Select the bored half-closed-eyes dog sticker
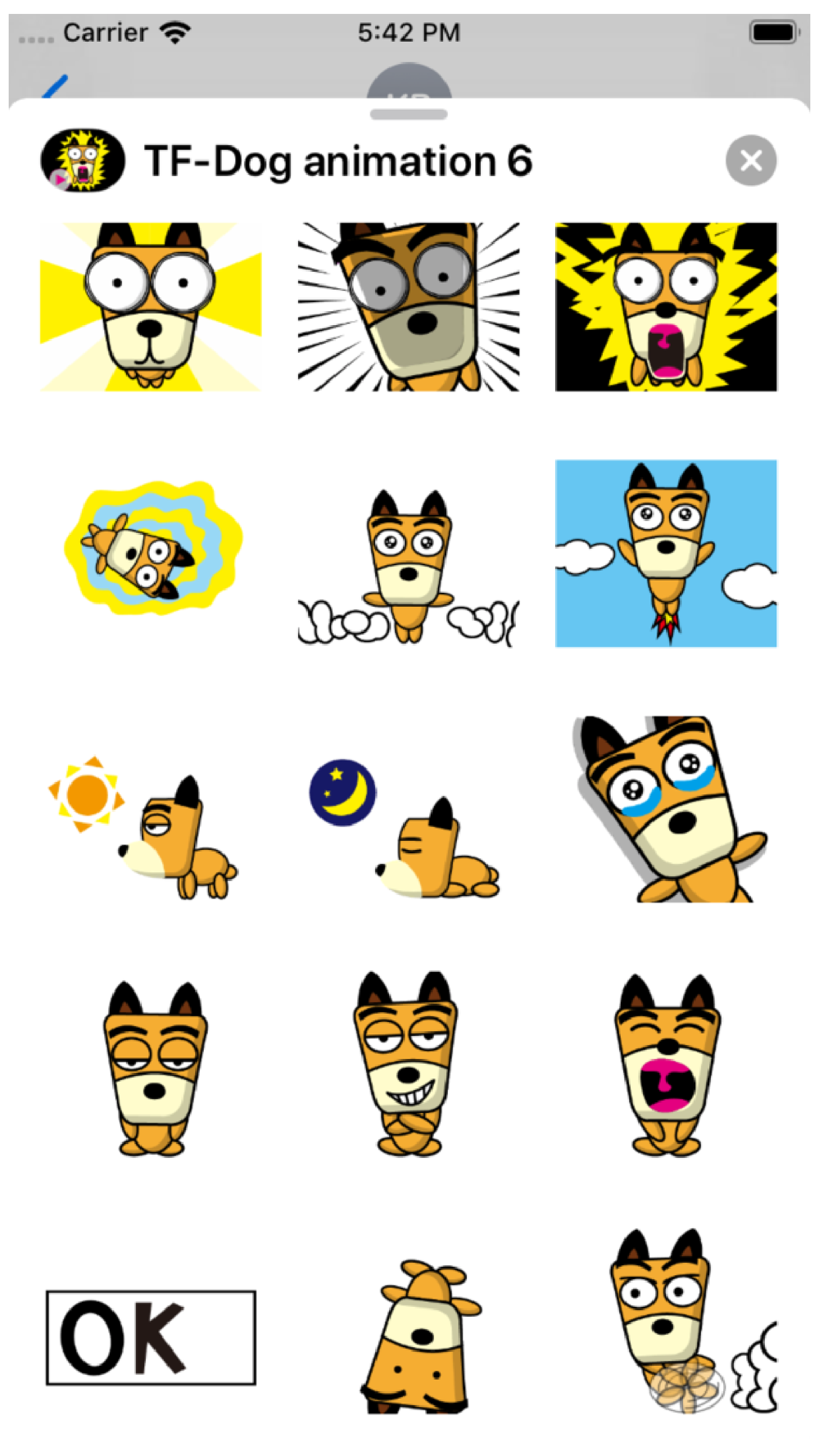The height and width of the screenshot is (1456, 819). pyautogui.click(x=155, y=1069)
